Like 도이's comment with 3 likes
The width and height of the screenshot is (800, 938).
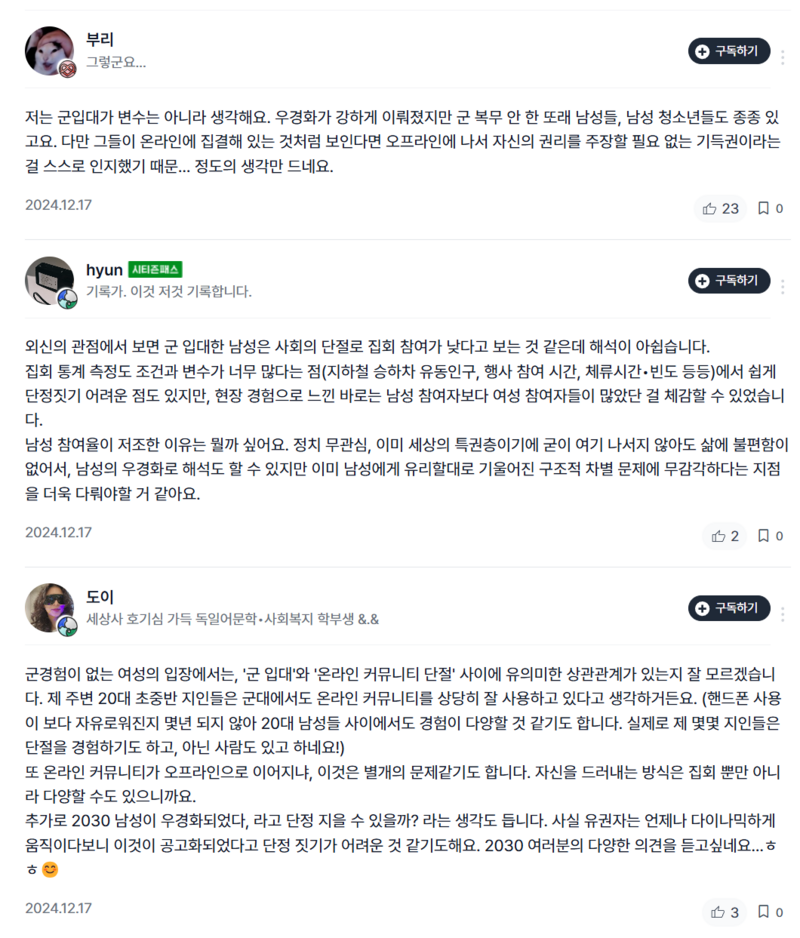point(725,912)
